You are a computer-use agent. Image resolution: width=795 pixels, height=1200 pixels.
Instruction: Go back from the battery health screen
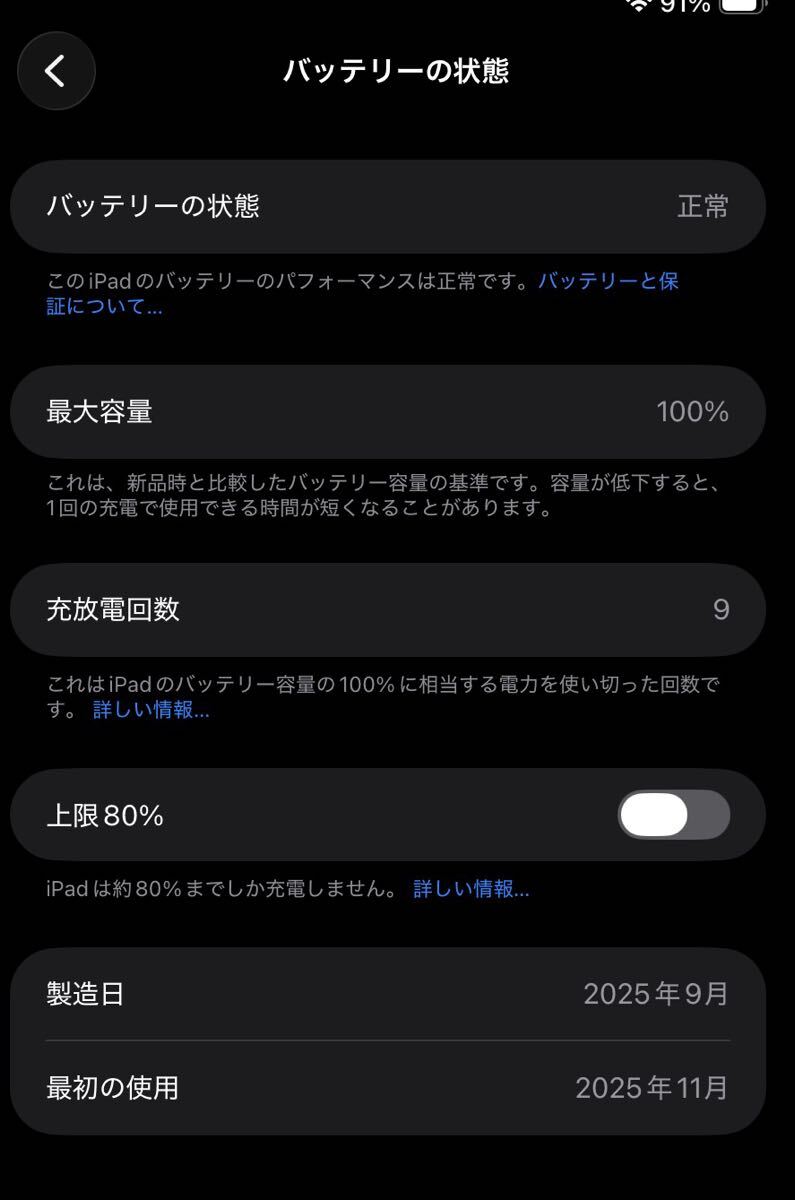56,71
